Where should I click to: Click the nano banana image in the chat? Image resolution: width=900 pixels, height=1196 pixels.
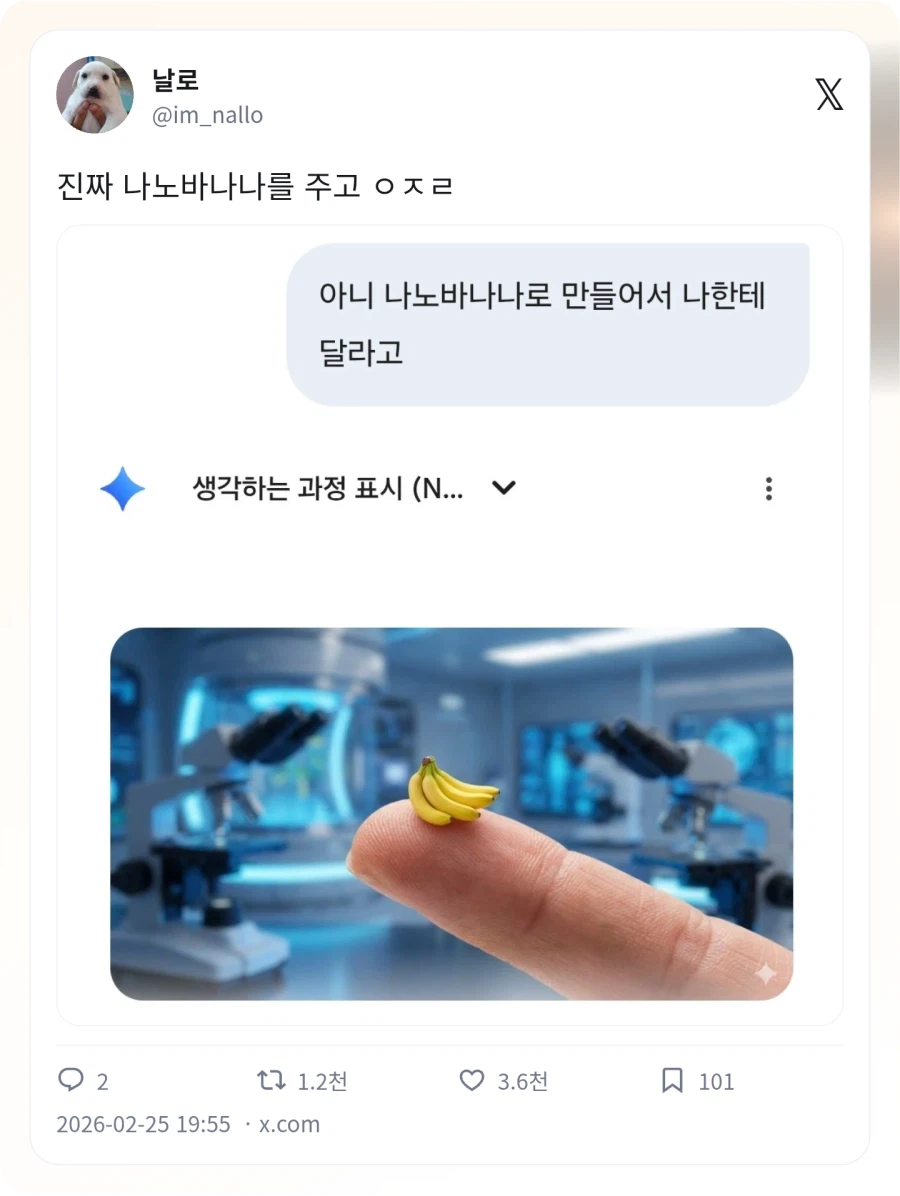point(450,812)
